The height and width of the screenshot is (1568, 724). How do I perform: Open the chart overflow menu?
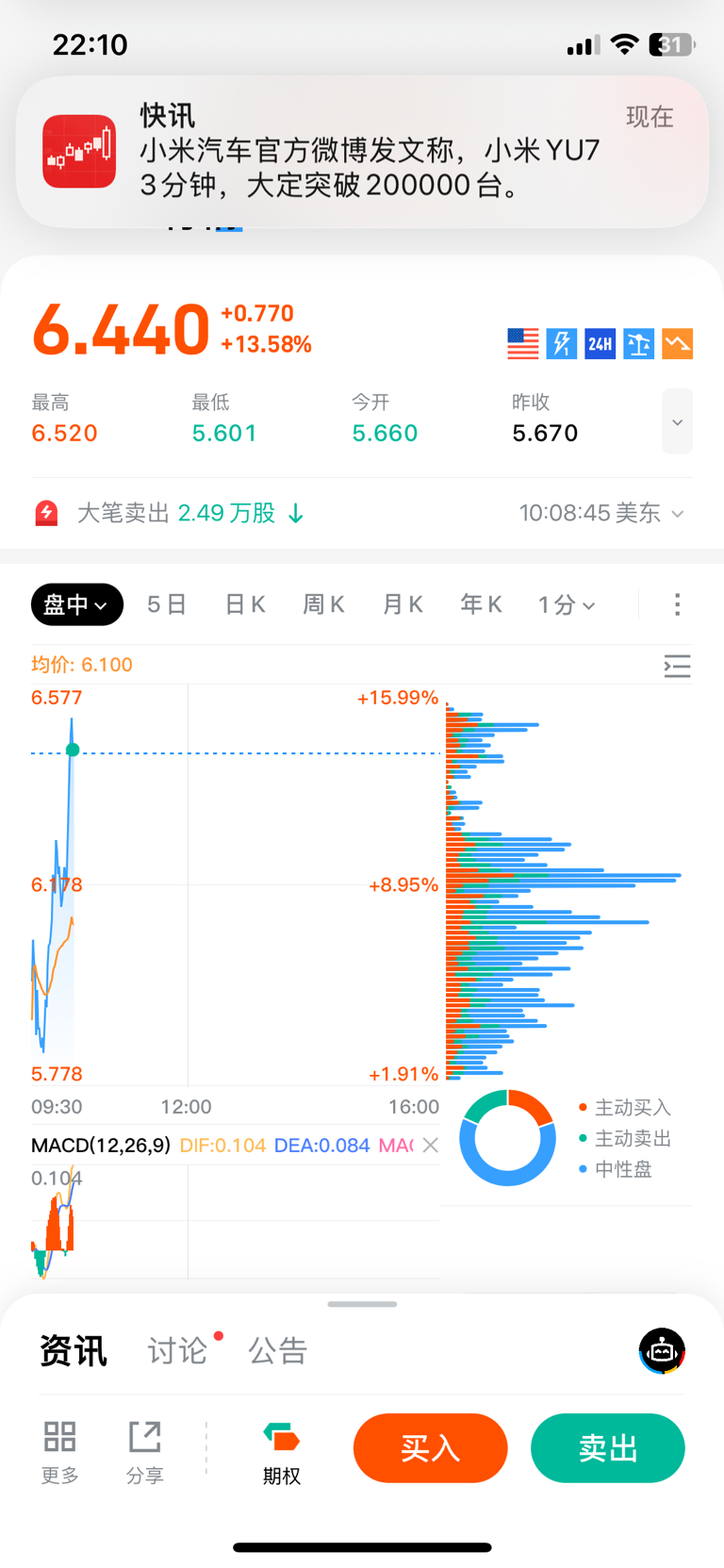(x=677, y=604)
